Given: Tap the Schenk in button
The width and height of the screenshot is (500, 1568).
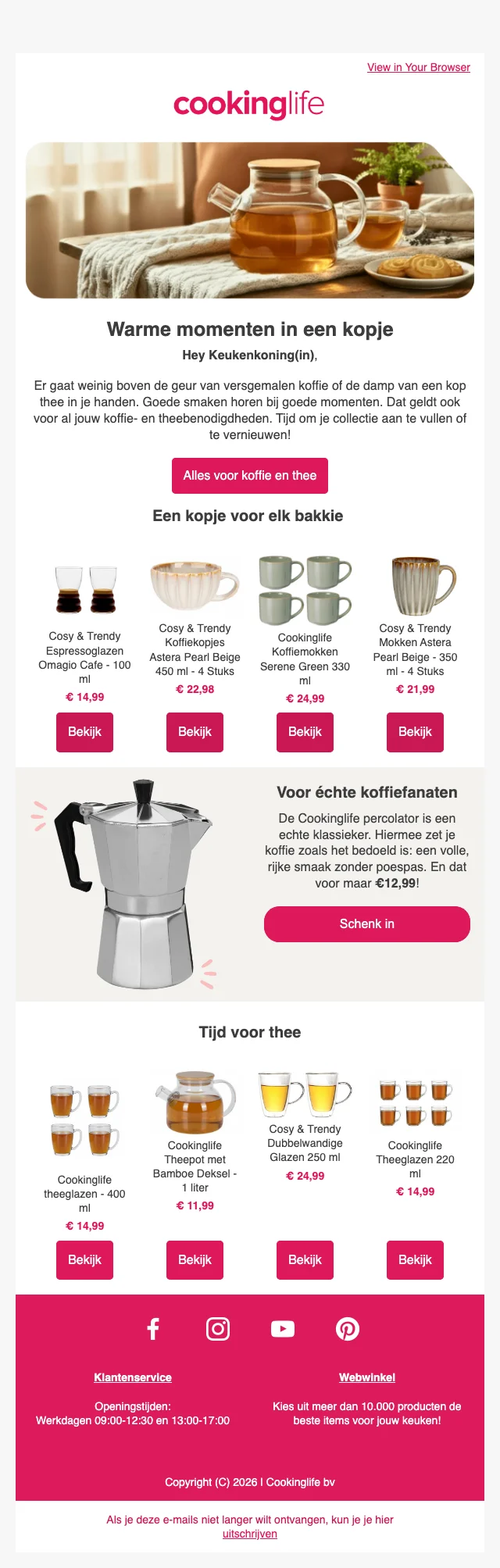Looking at the screenshot, I should (x=366, y=923).
